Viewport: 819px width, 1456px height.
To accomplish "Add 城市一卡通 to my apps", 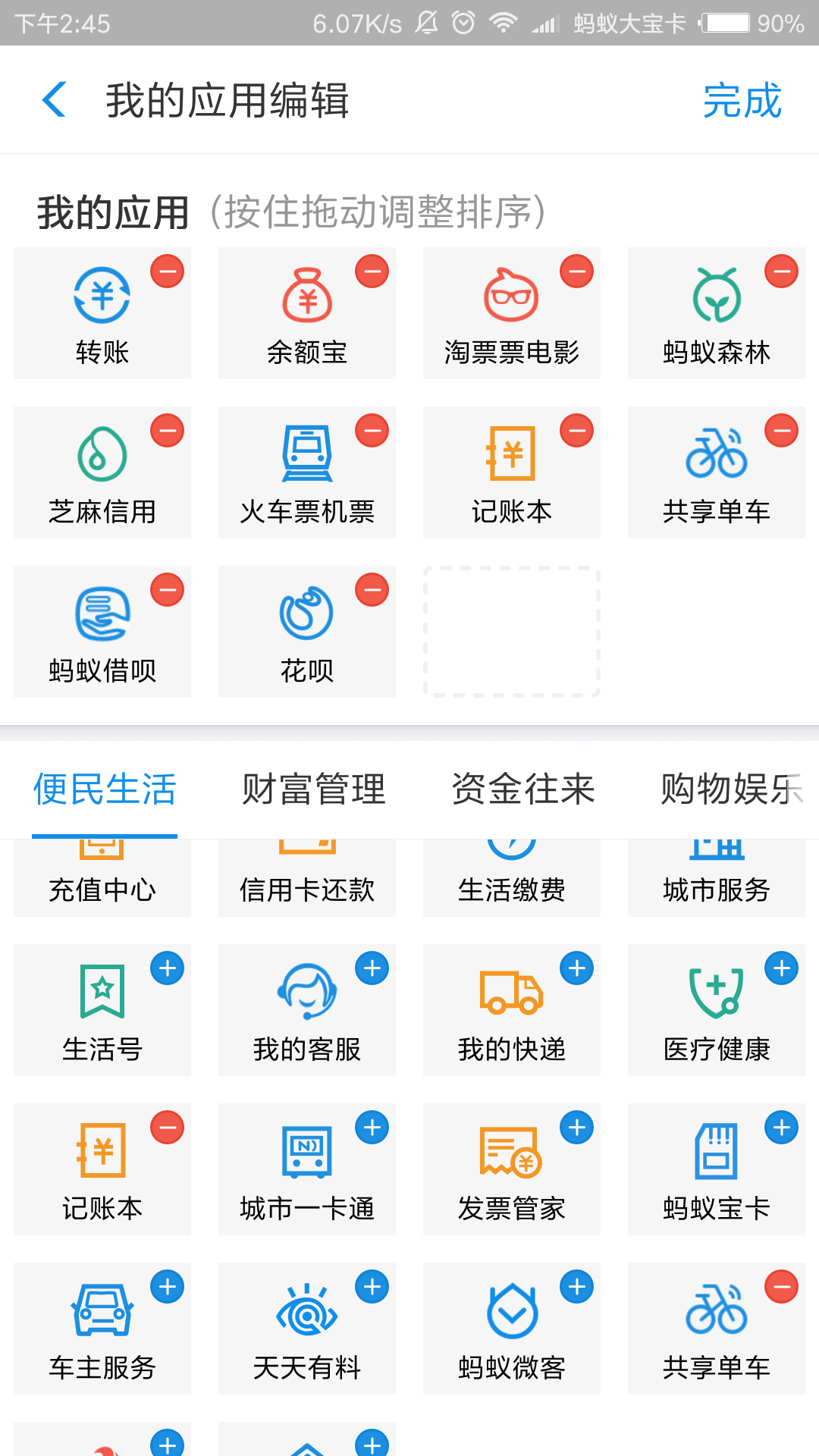I will [372, 1128].
